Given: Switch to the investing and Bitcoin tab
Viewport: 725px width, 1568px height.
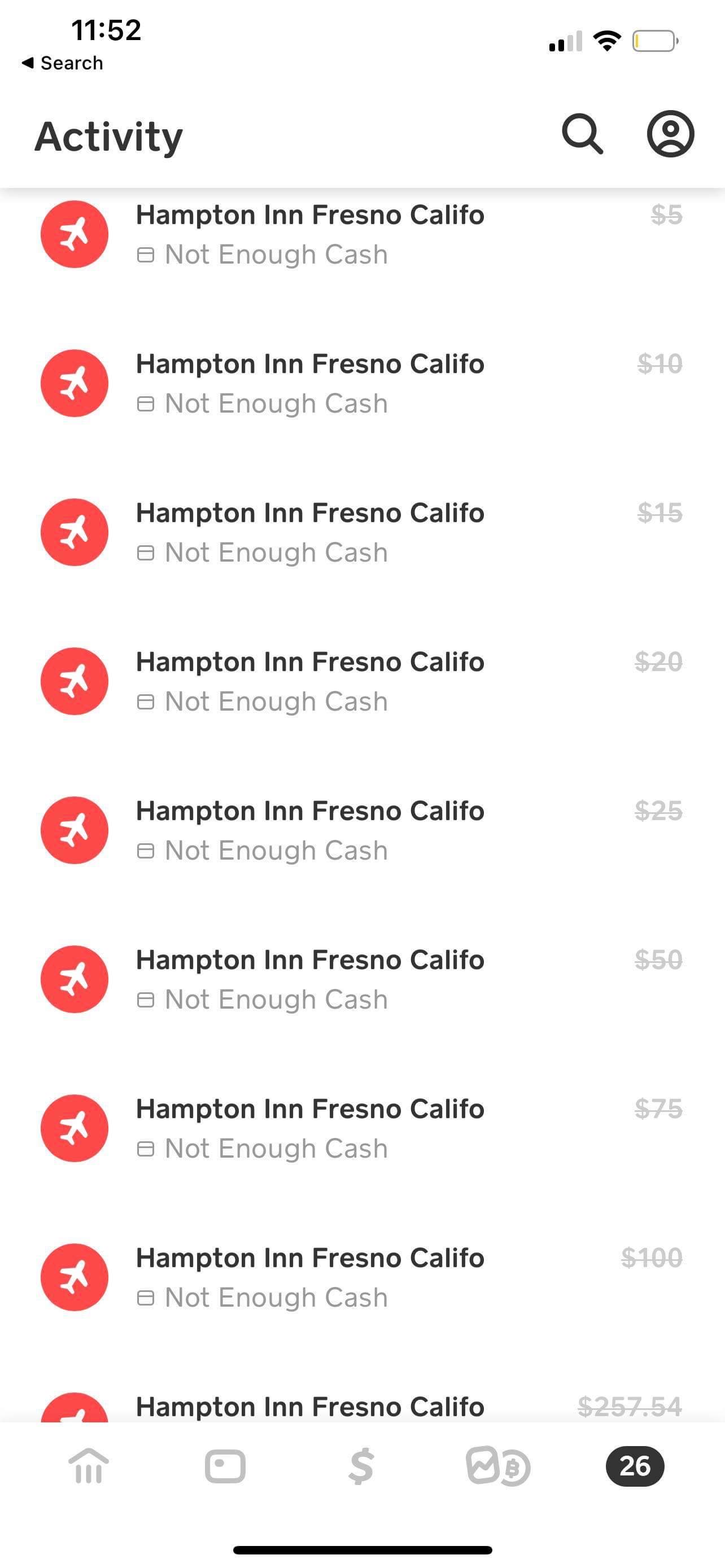Looking at the screenshot, I should pos(498,1466).
